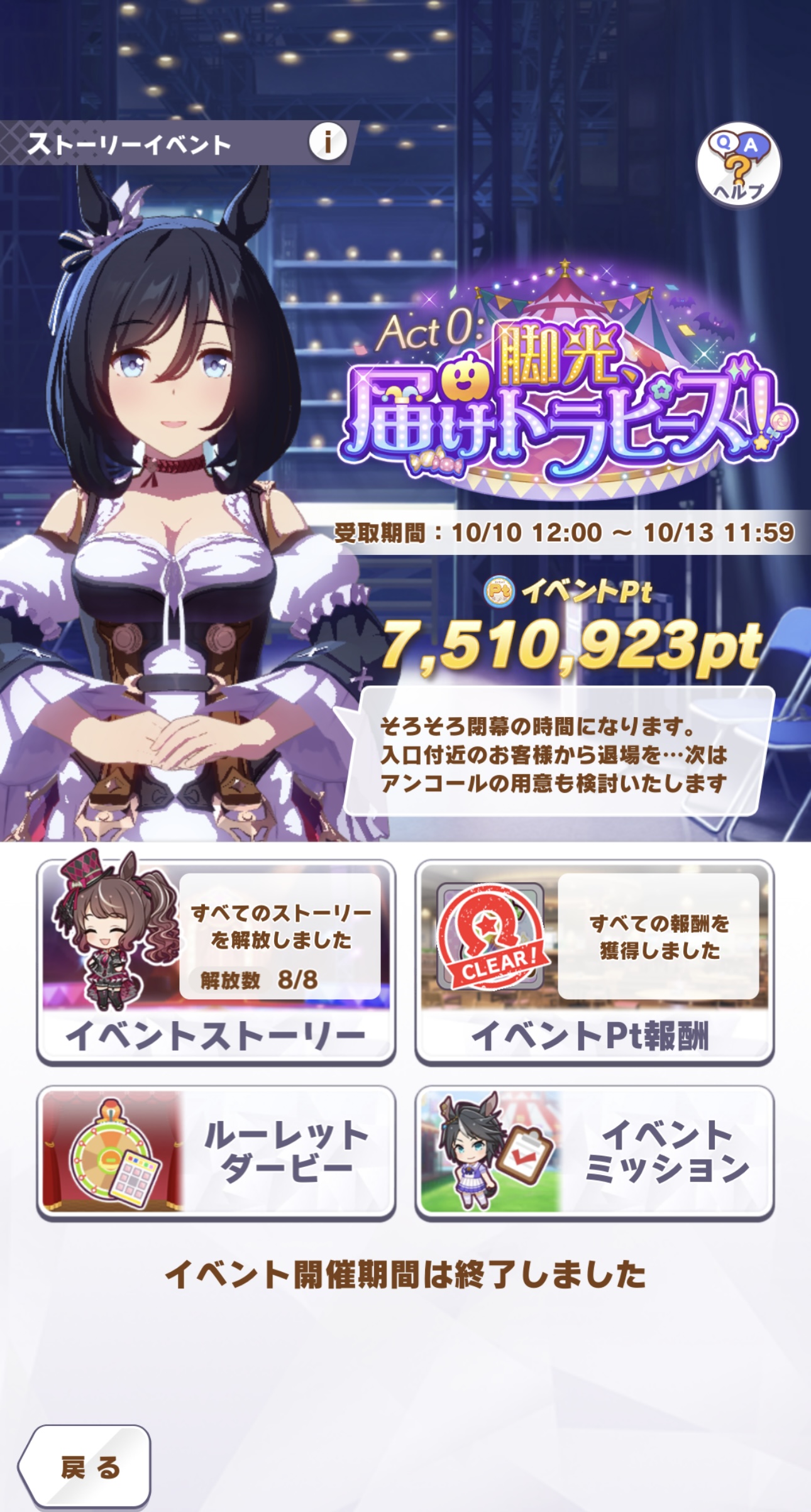Tap the 戻る back button
Image resolution: width=811 pixels, height=1512 pixels.
(87, 1467)
